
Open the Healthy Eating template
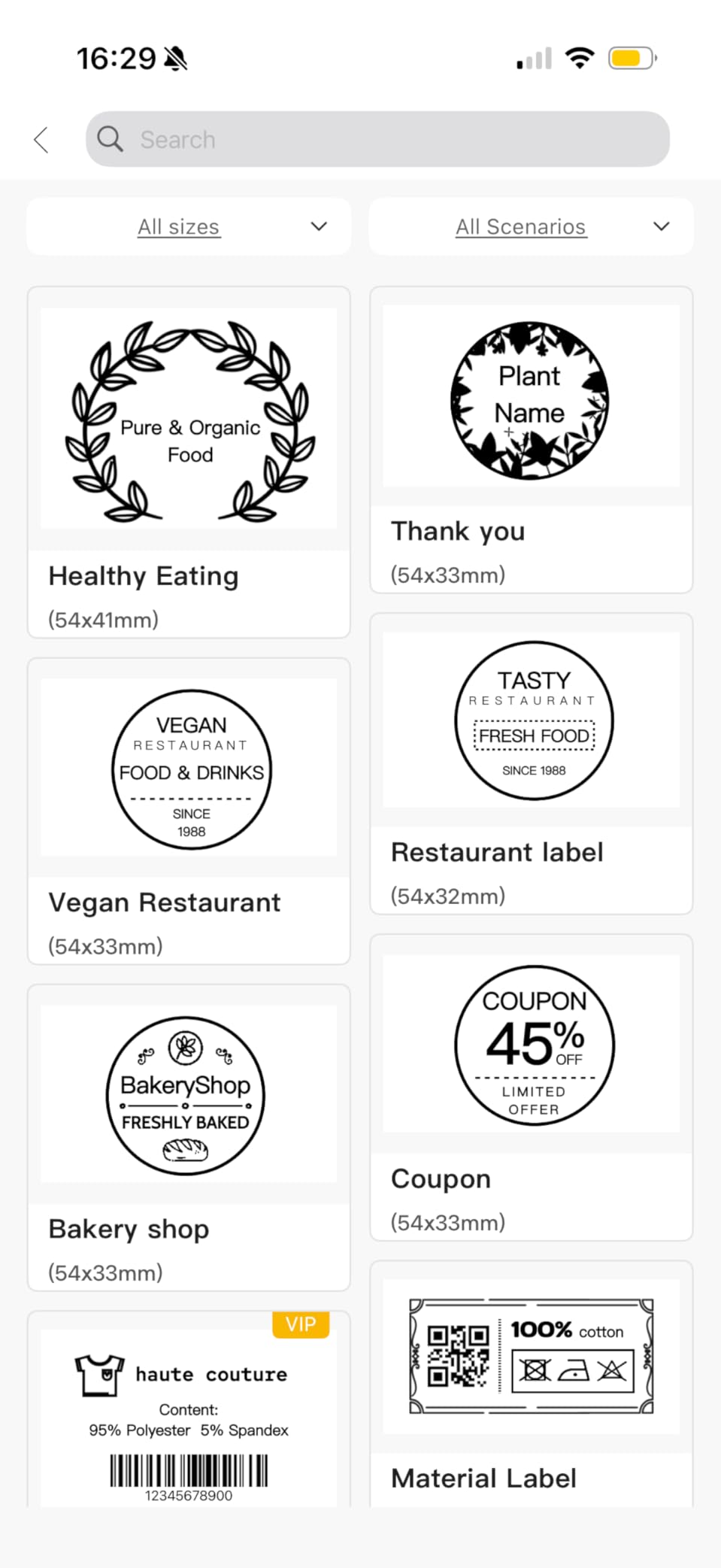(x=189, y=462)
